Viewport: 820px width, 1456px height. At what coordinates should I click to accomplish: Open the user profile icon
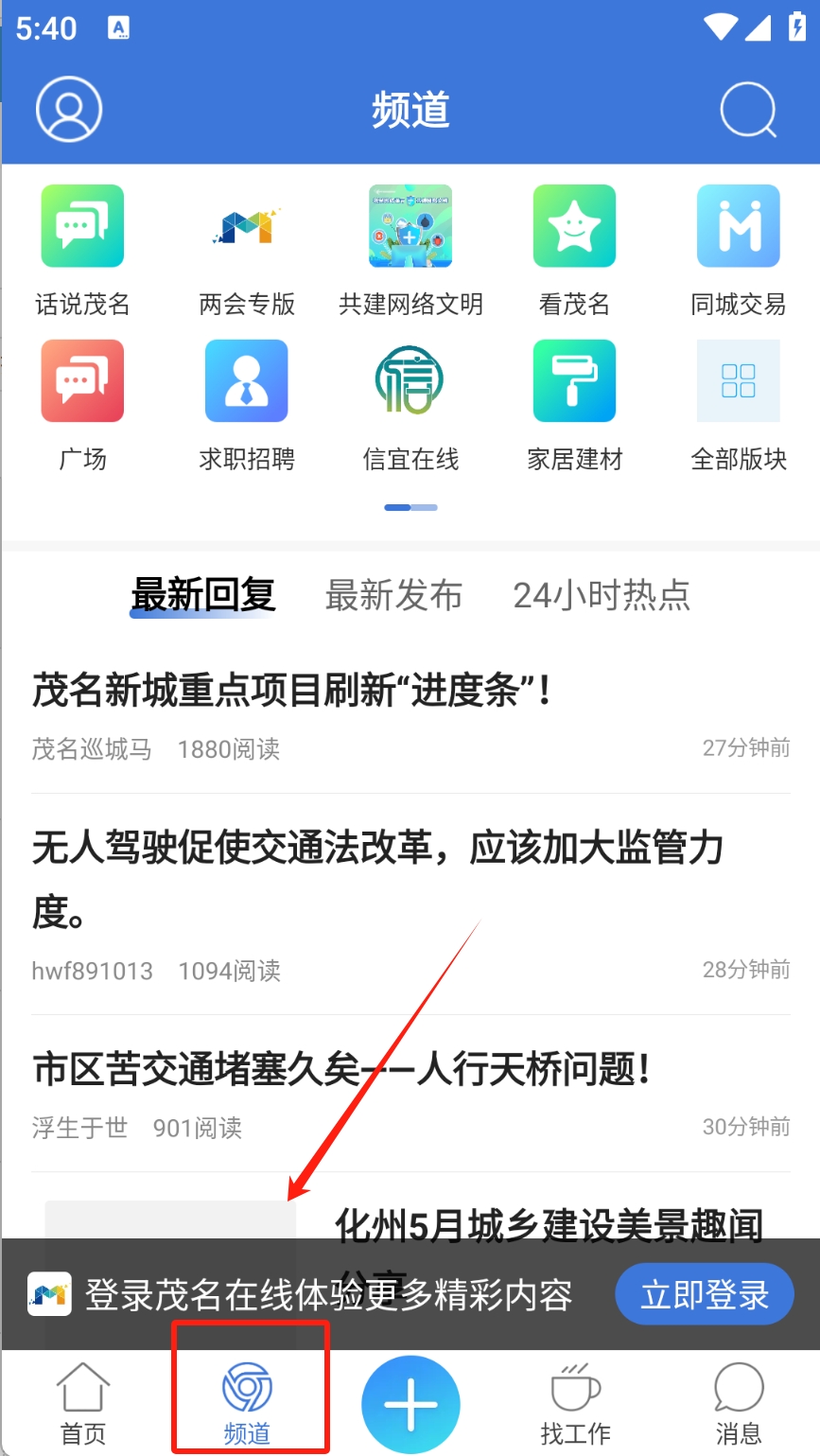69,110
